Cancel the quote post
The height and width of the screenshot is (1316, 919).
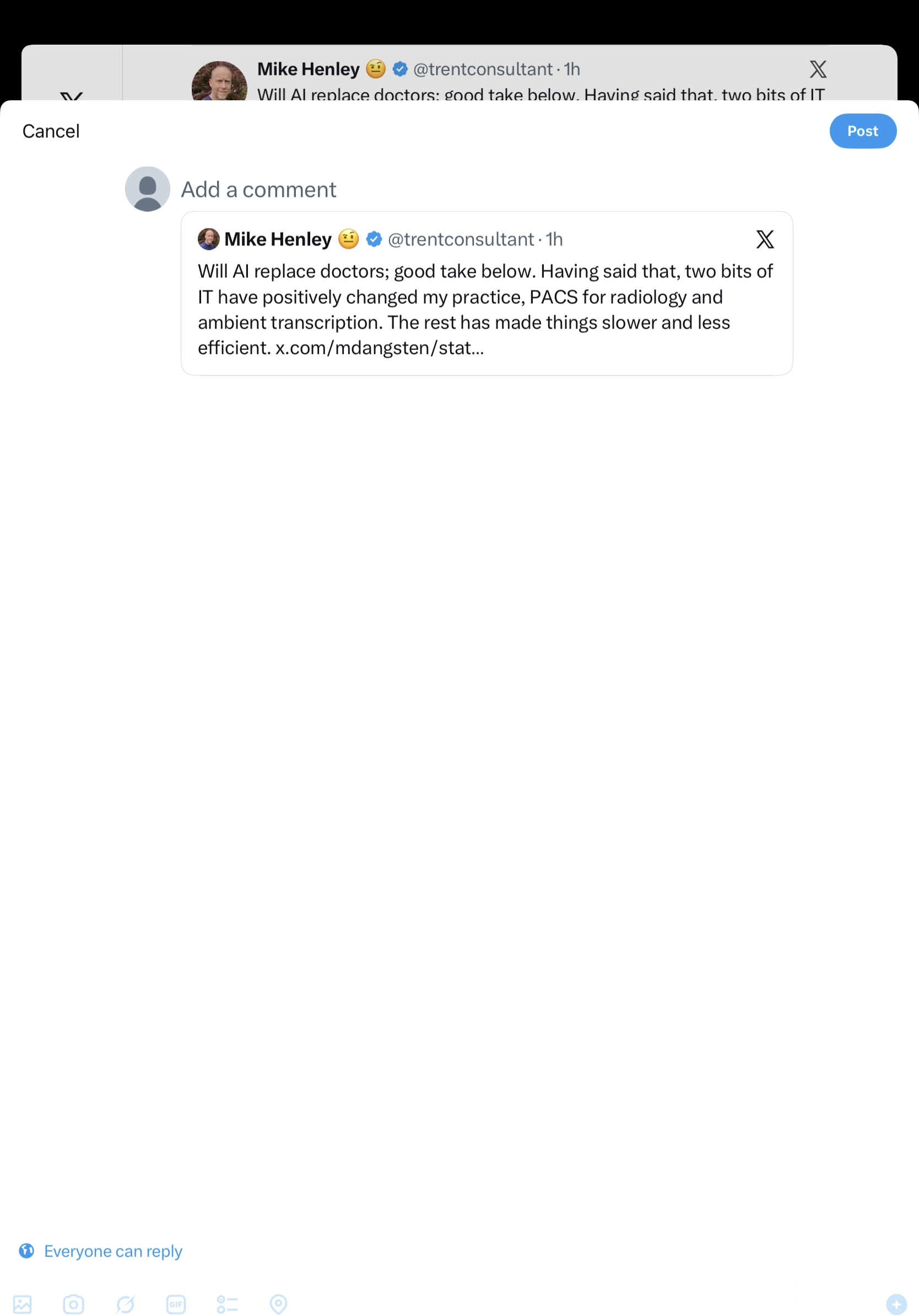(x=51, y=131)
